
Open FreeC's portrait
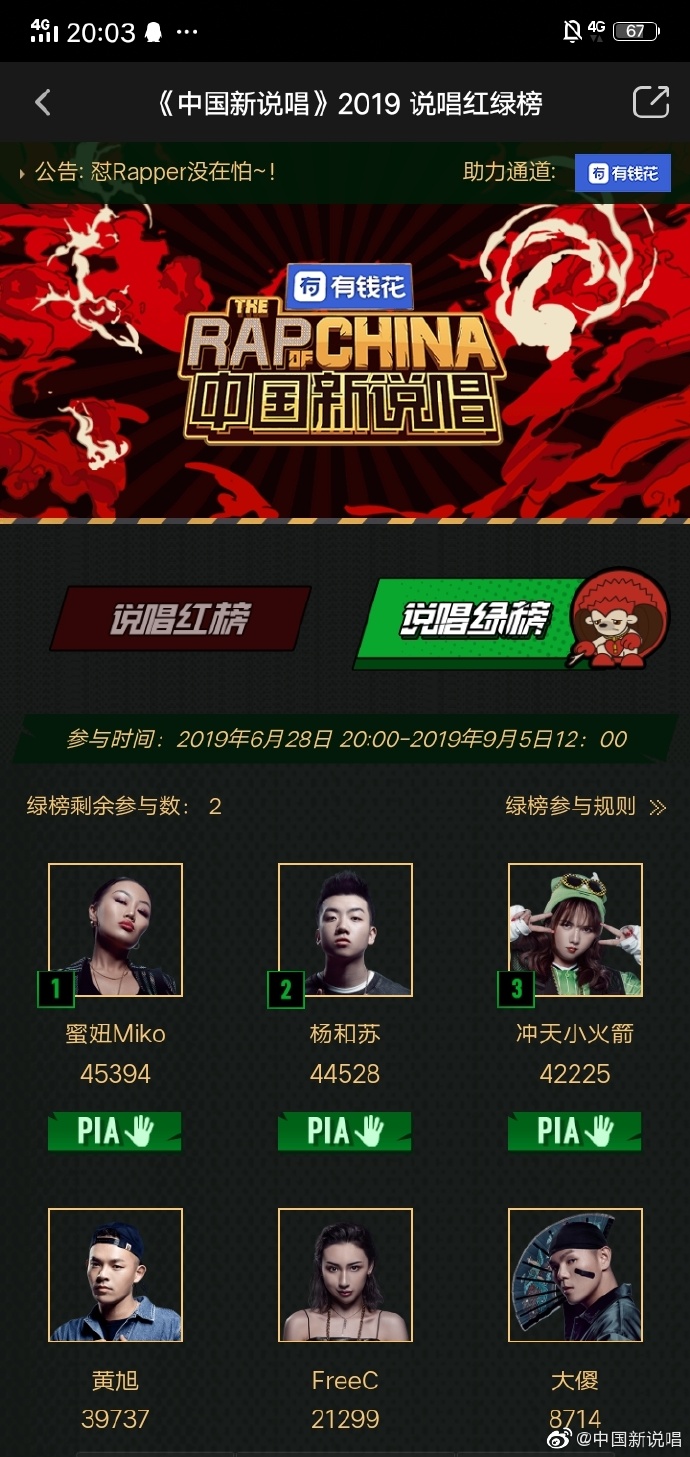coord(345,1275)
